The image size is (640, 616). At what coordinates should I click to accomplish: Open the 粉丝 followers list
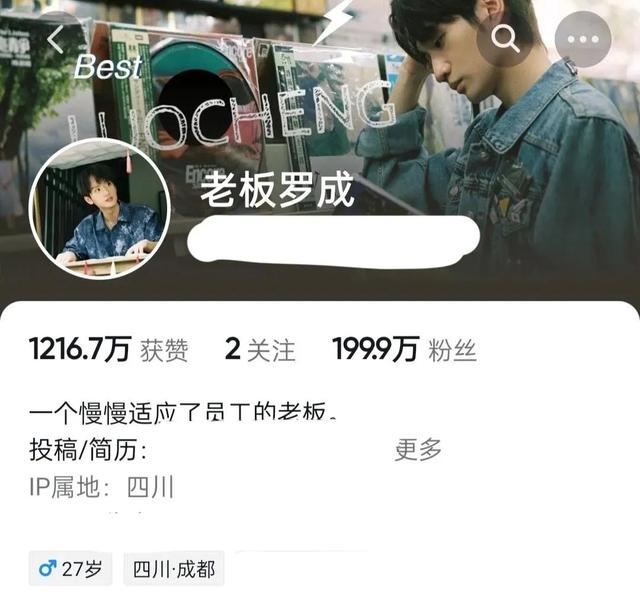pos(404,350)
